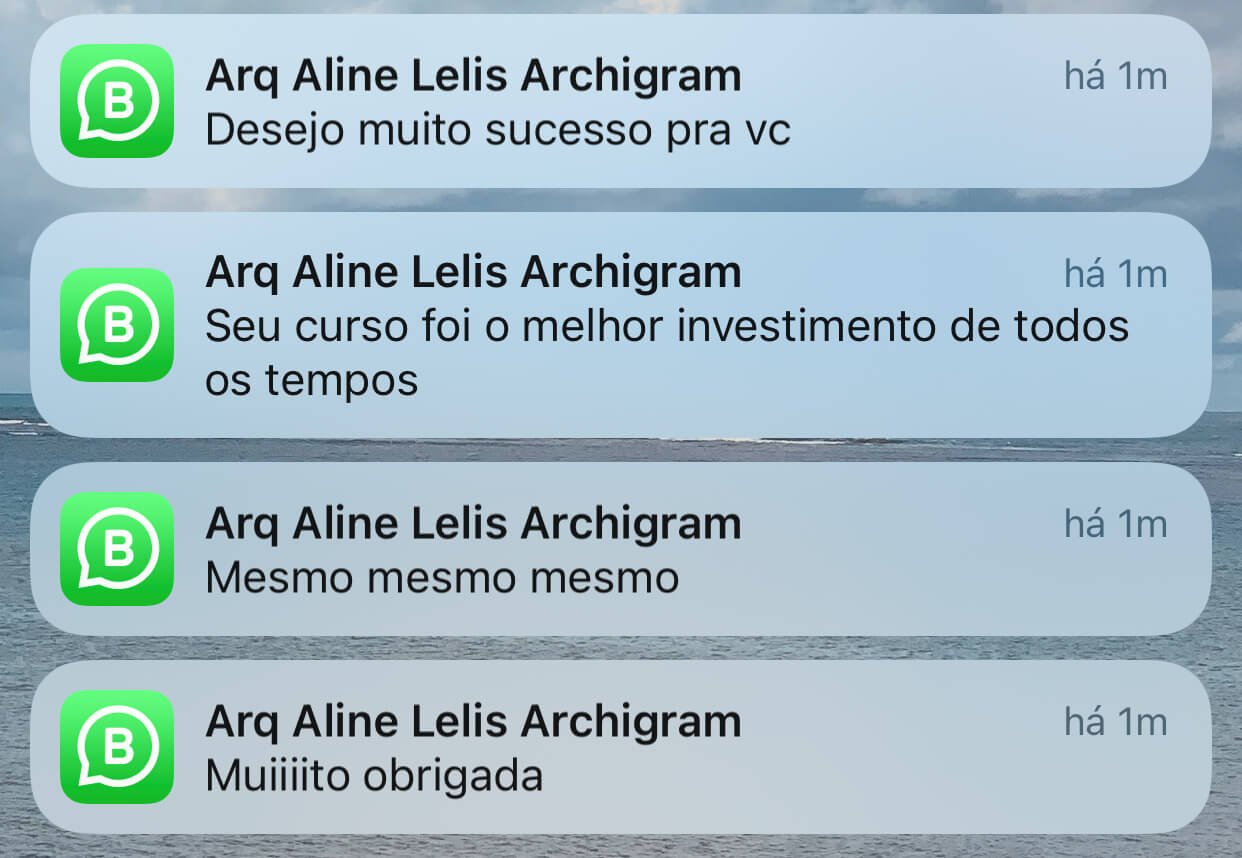Open the "Muiiiito obrigada" notification

coord(620,747)
